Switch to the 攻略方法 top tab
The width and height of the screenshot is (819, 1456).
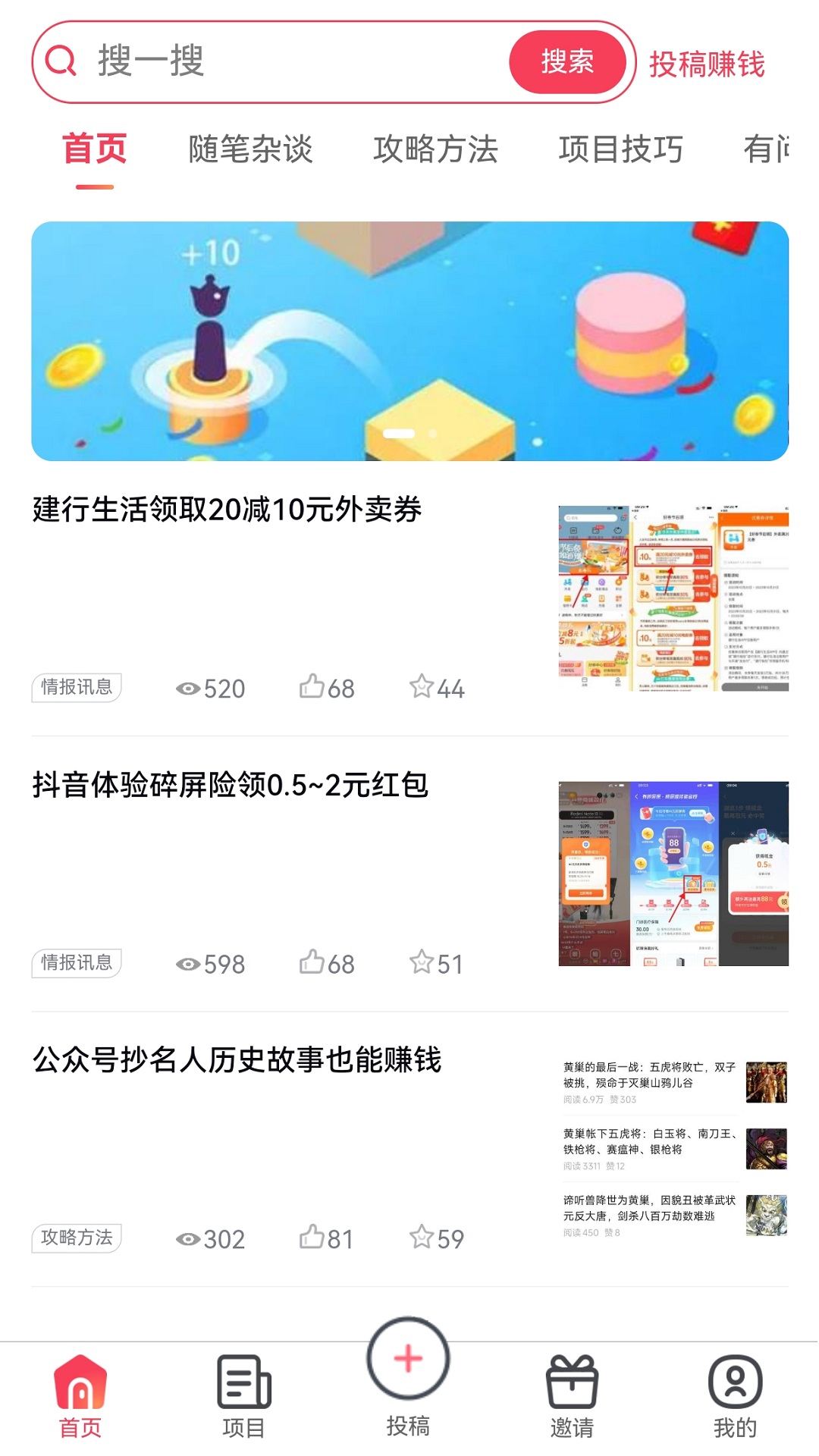point(435,149)
